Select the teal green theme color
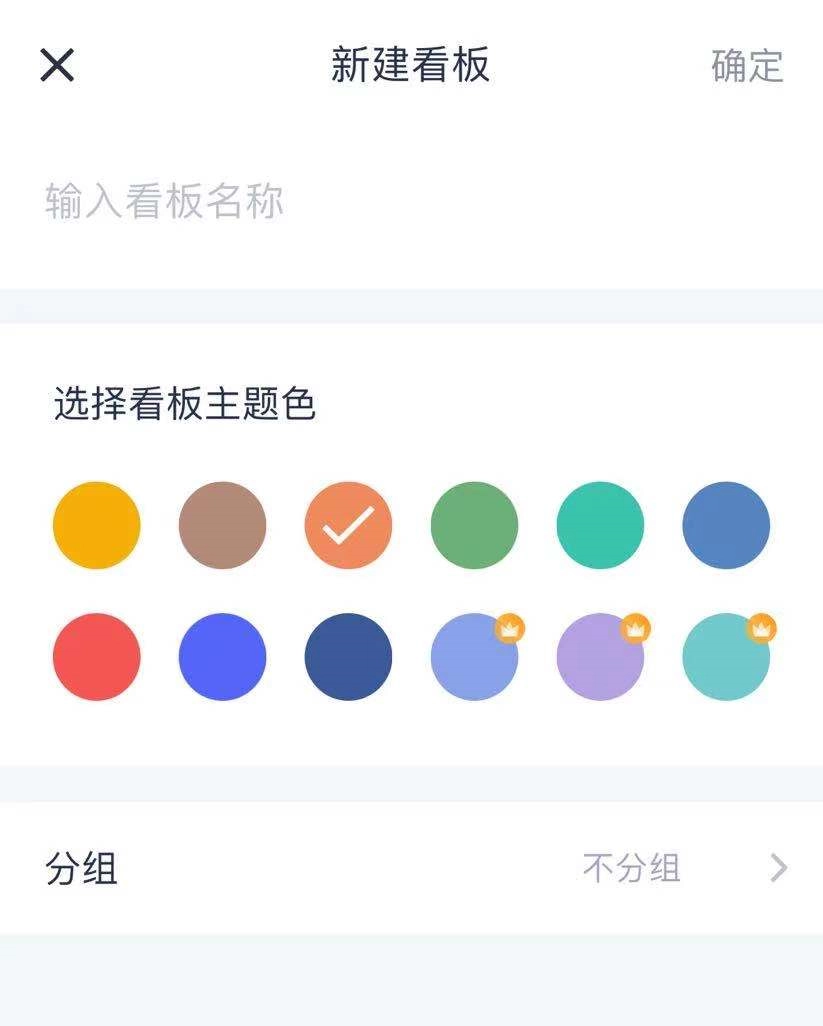 click(601, 526)
